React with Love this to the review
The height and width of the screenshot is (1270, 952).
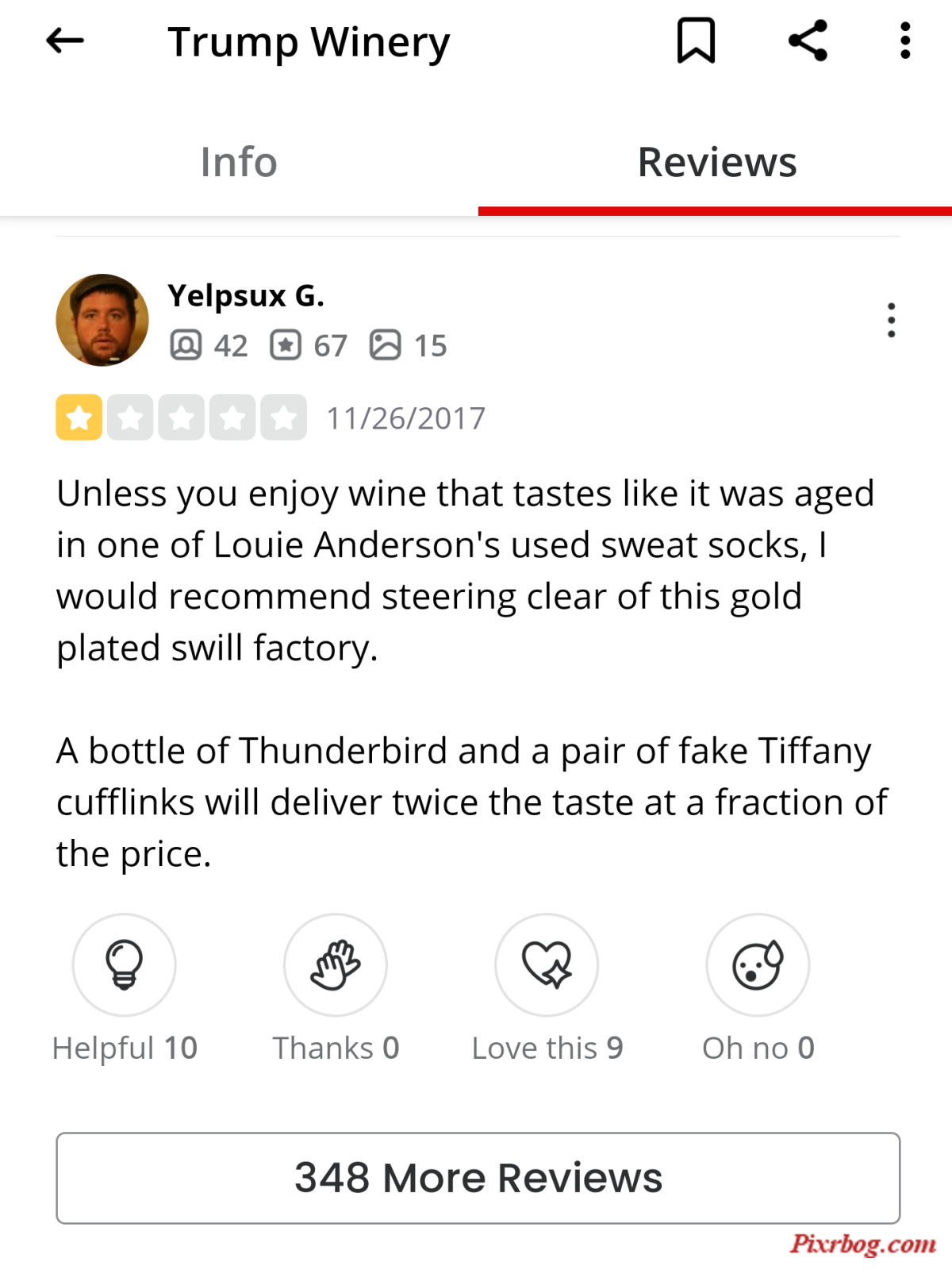pos(547,965)
